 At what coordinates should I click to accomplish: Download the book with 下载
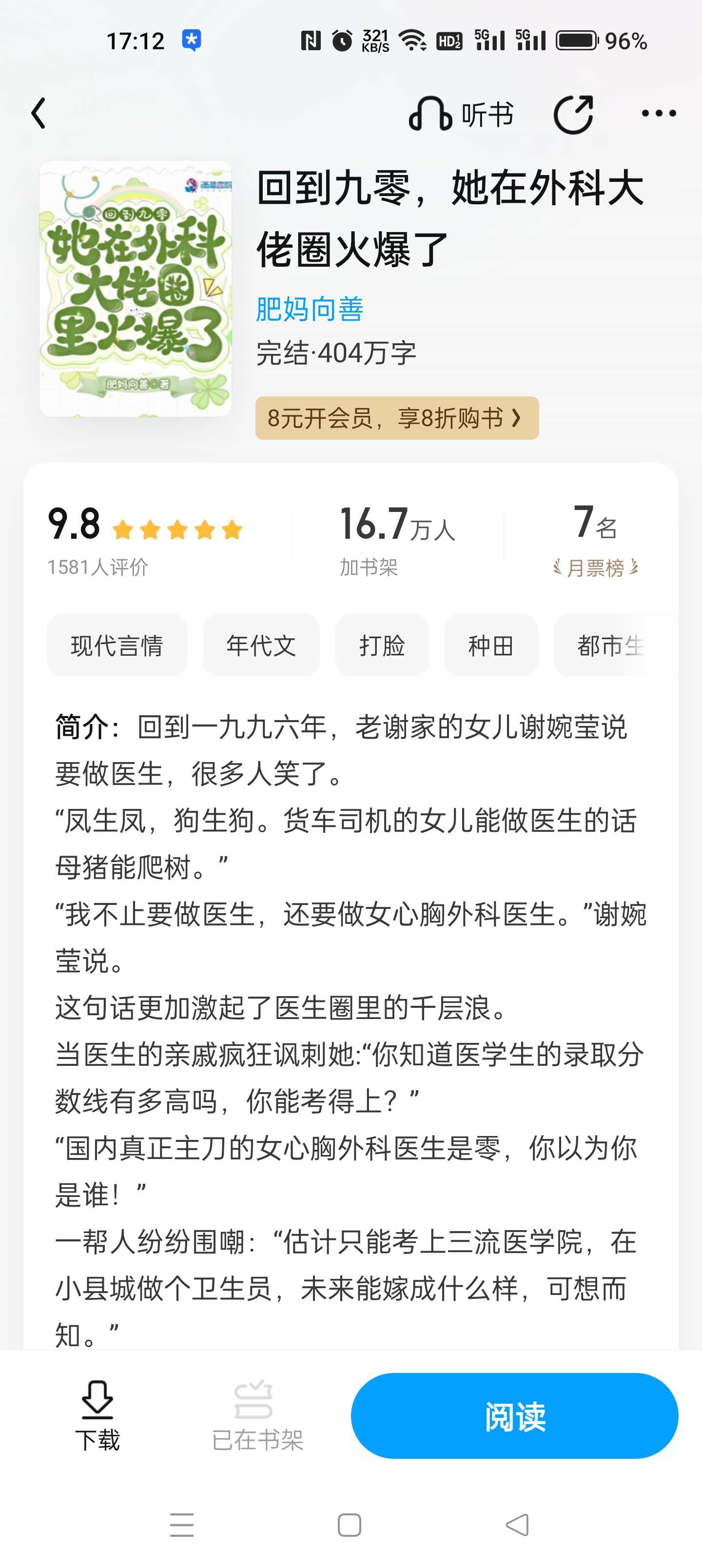click(97, 1415)
